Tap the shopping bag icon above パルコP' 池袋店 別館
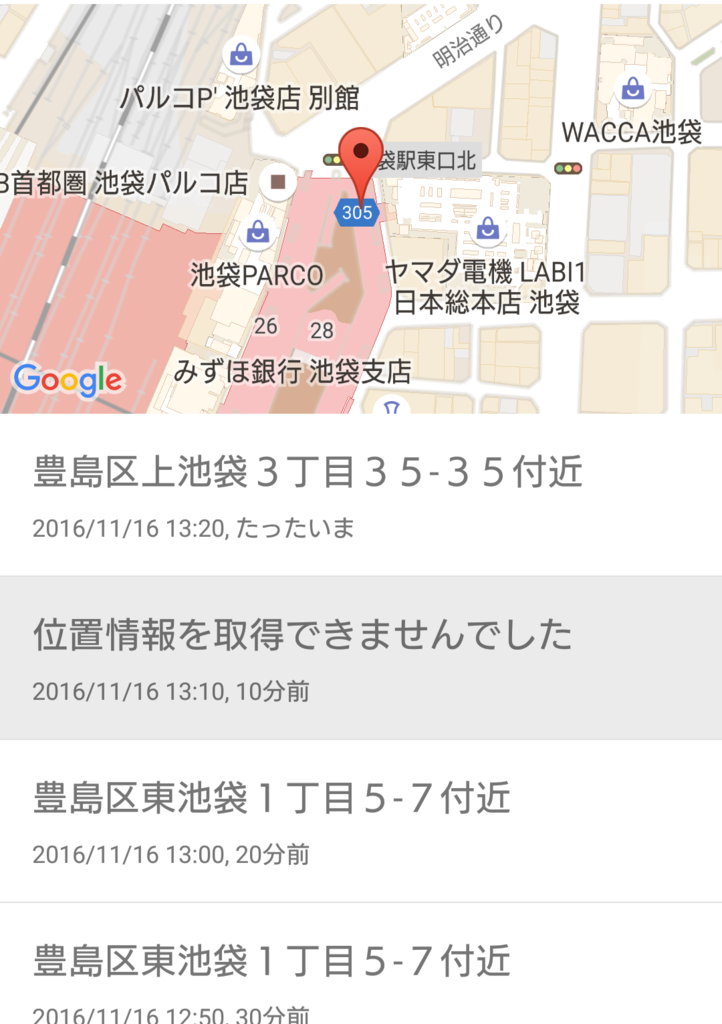722x1024 pixels. [240, 53]
